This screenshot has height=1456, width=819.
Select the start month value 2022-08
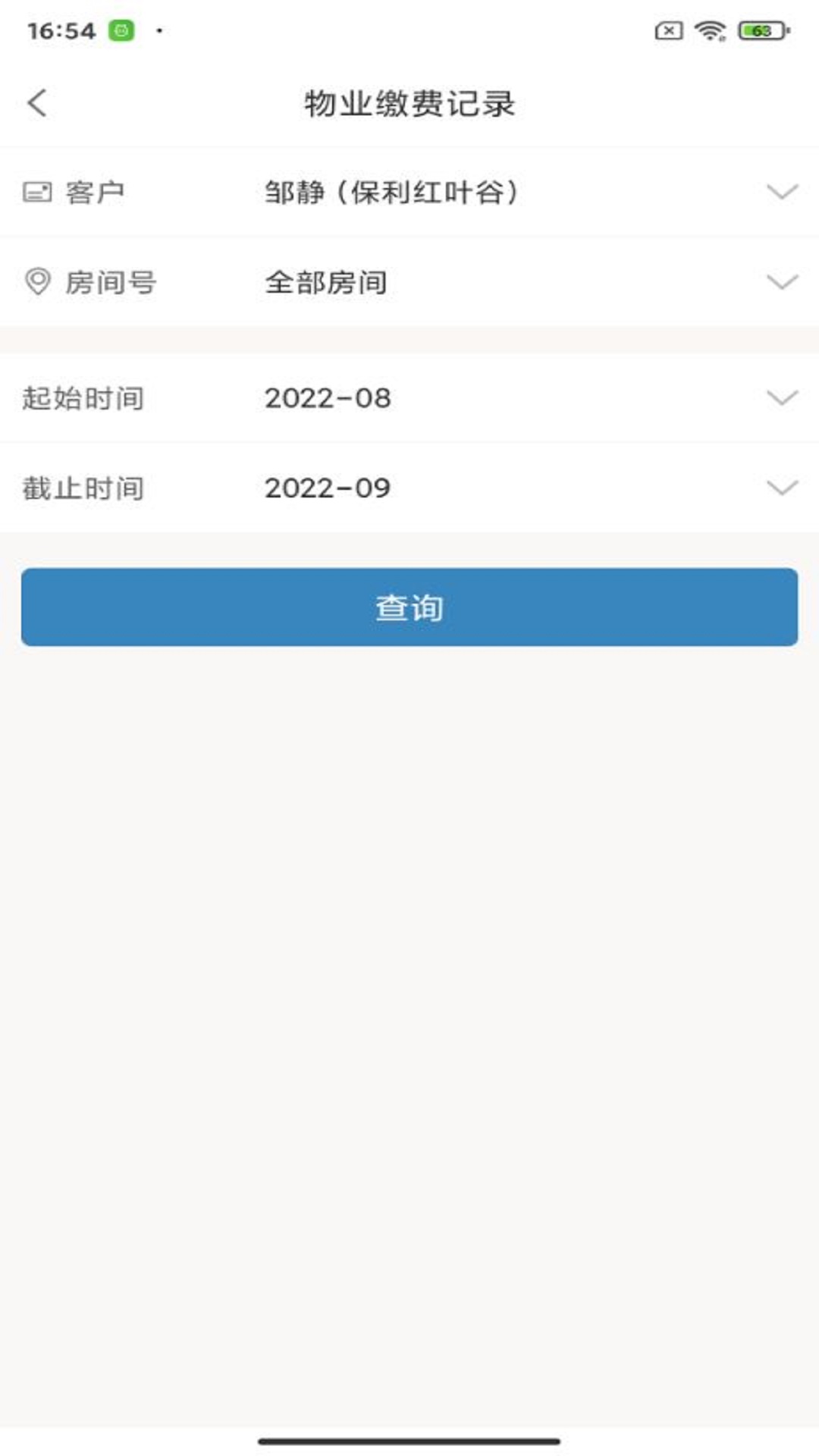[x=328, y=397]
